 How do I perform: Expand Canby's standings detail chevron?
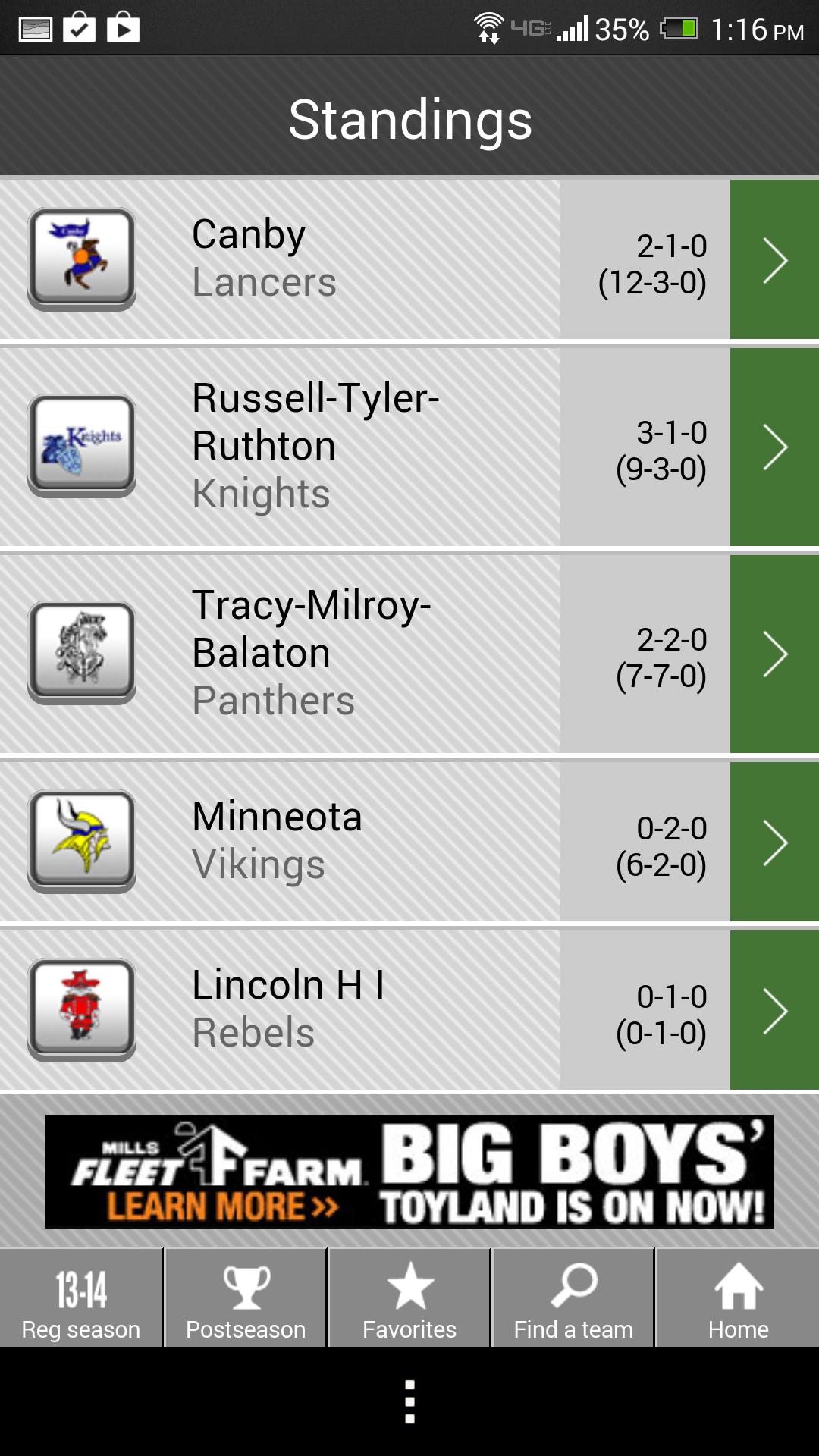[775, 260]
